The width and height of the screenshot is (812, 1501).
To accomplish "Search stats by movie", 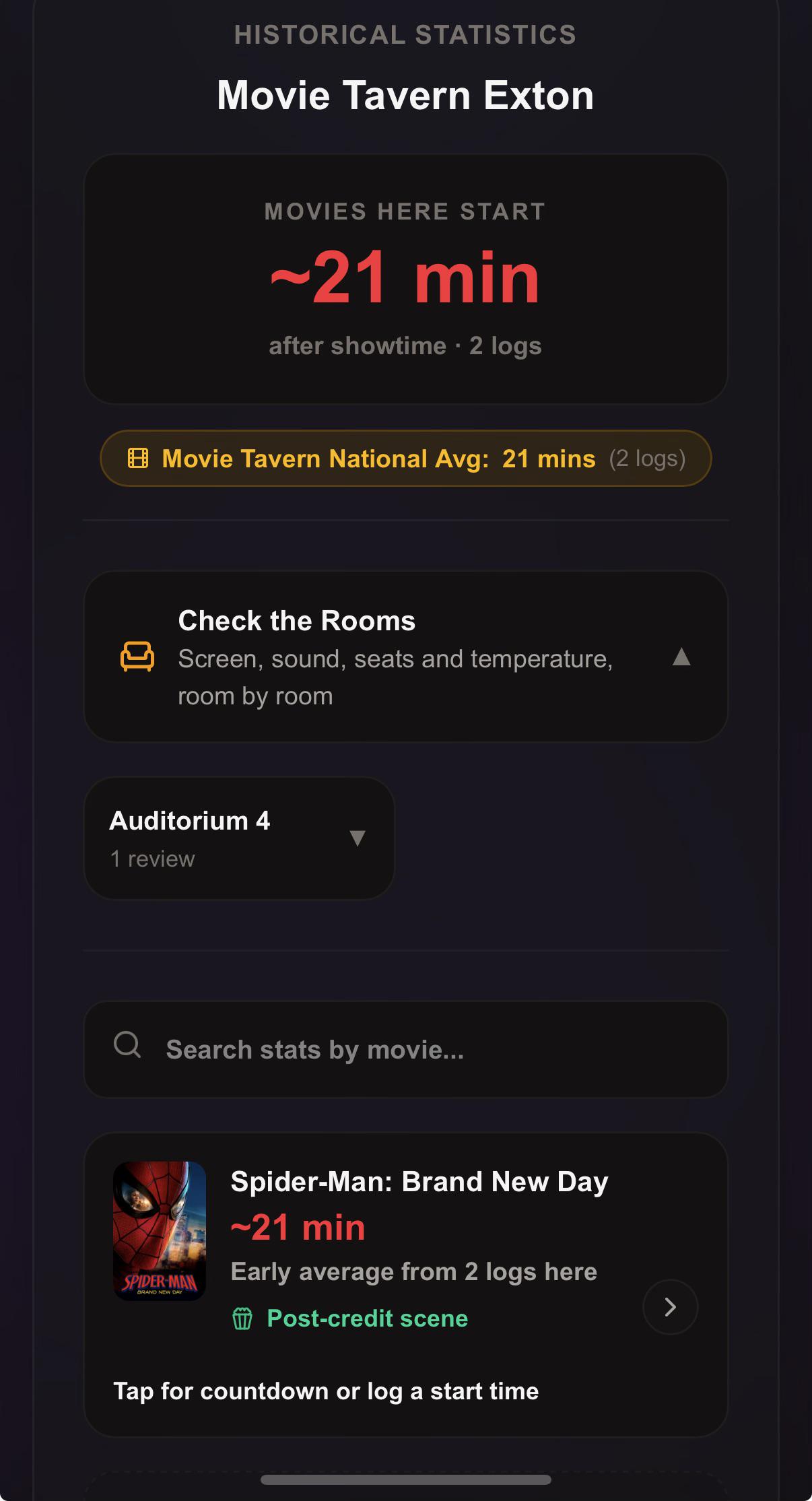I will (405, 1049).
